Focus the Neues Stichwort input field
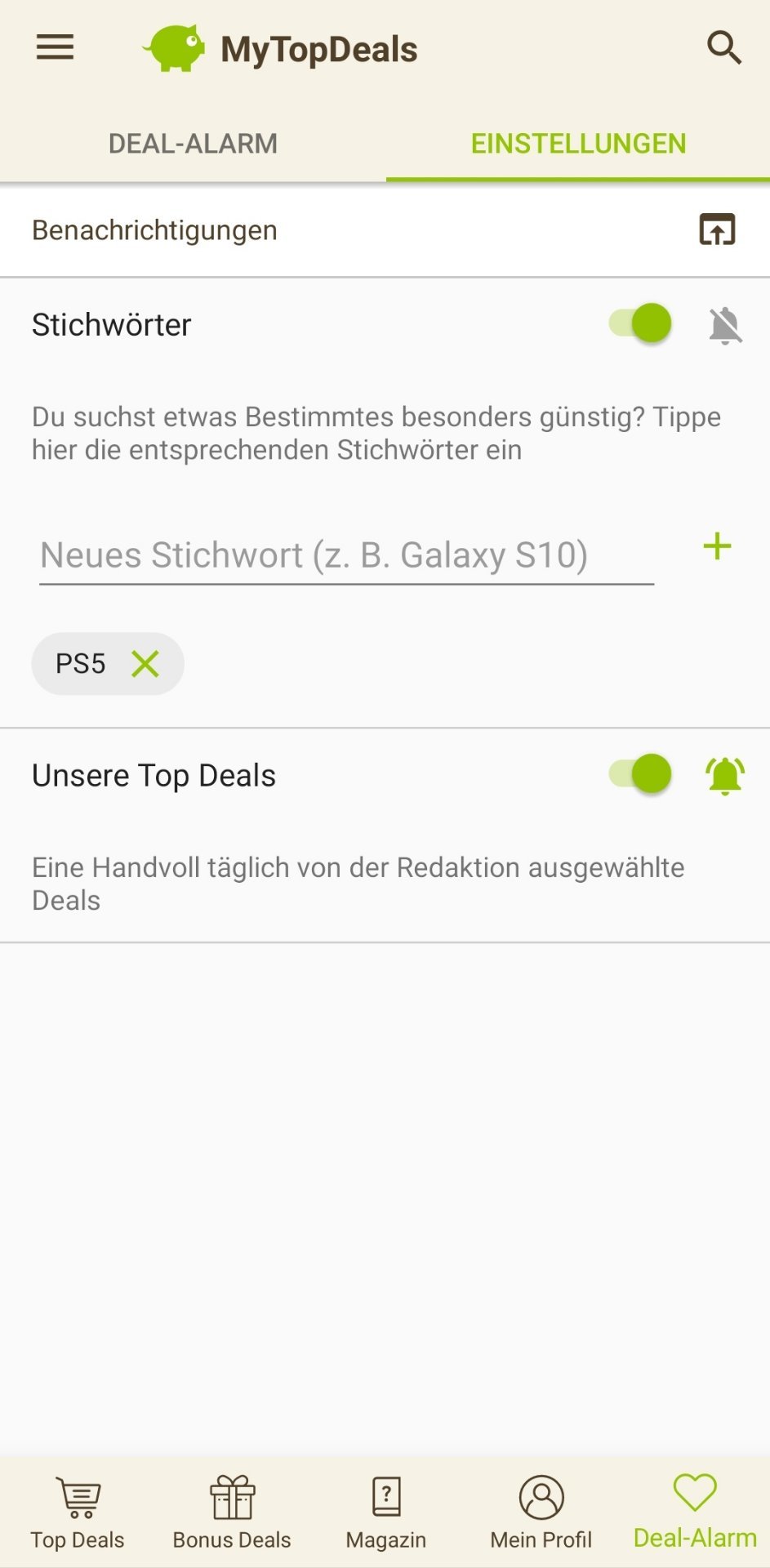Viewport: 770px width, 1568px height. (x=346, y=555)
